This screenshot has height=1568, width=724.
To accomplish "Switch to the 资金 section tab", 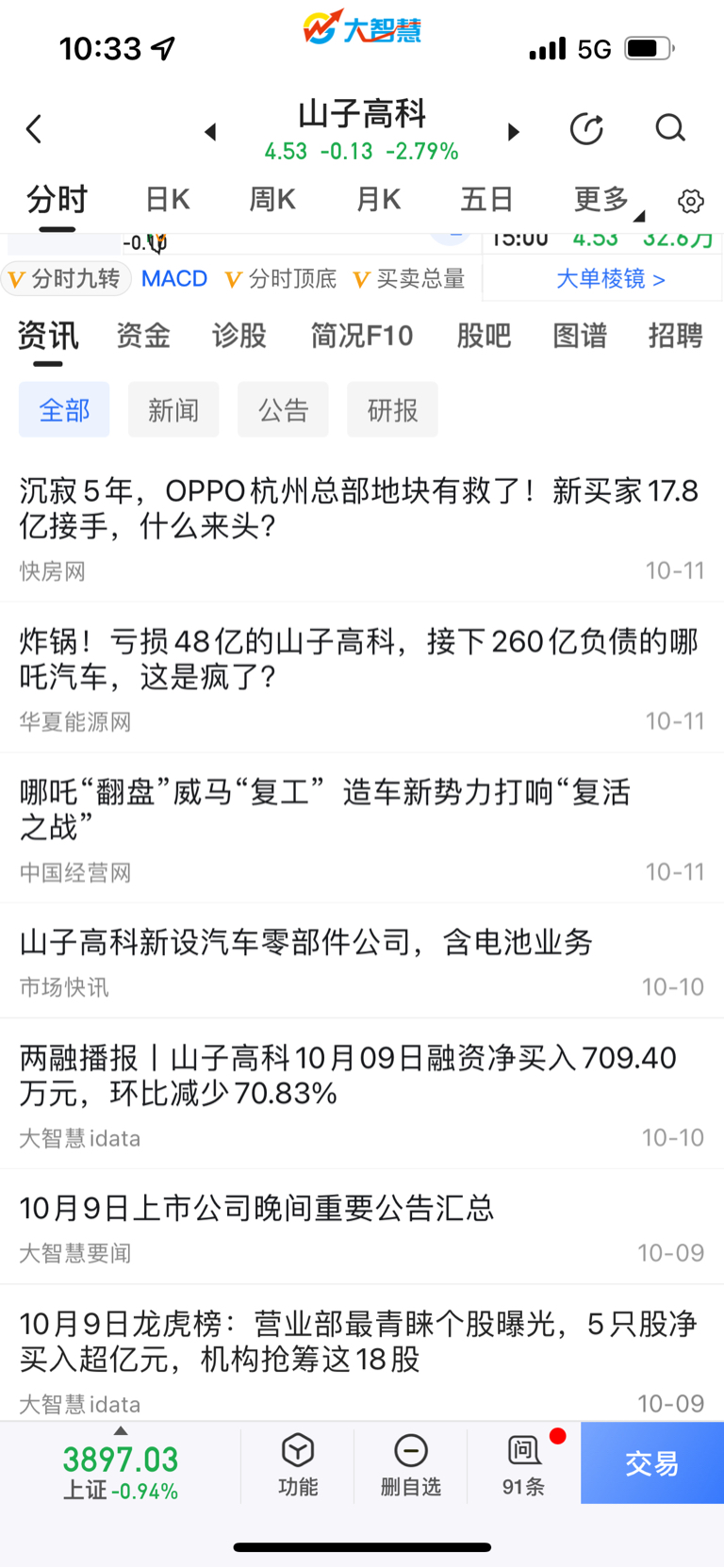I will click(x=143, y=336).
